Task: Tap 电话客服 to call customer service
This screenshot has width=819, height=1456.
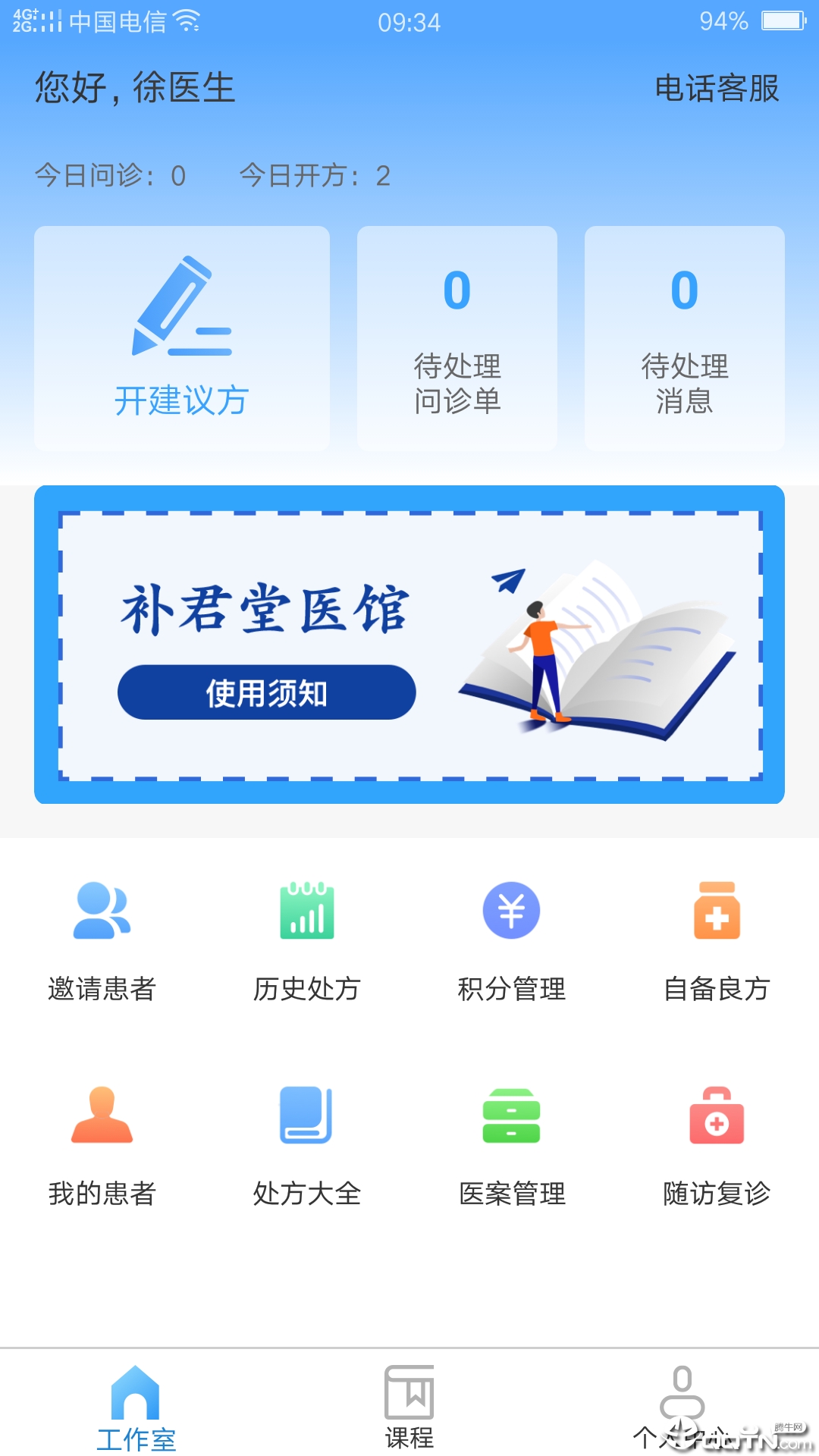Action: pos(717,88)
